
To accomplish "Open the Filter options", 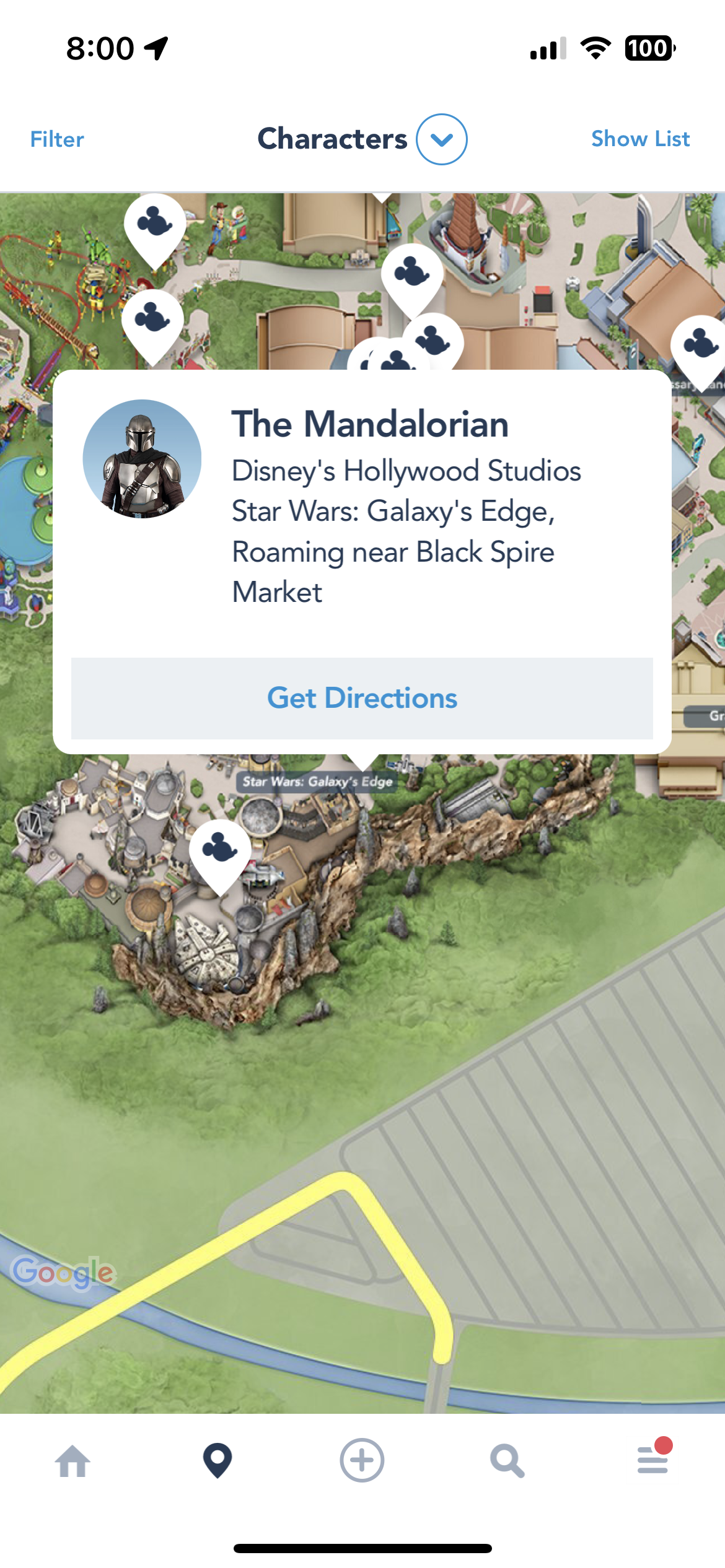I will pos(57,139).
